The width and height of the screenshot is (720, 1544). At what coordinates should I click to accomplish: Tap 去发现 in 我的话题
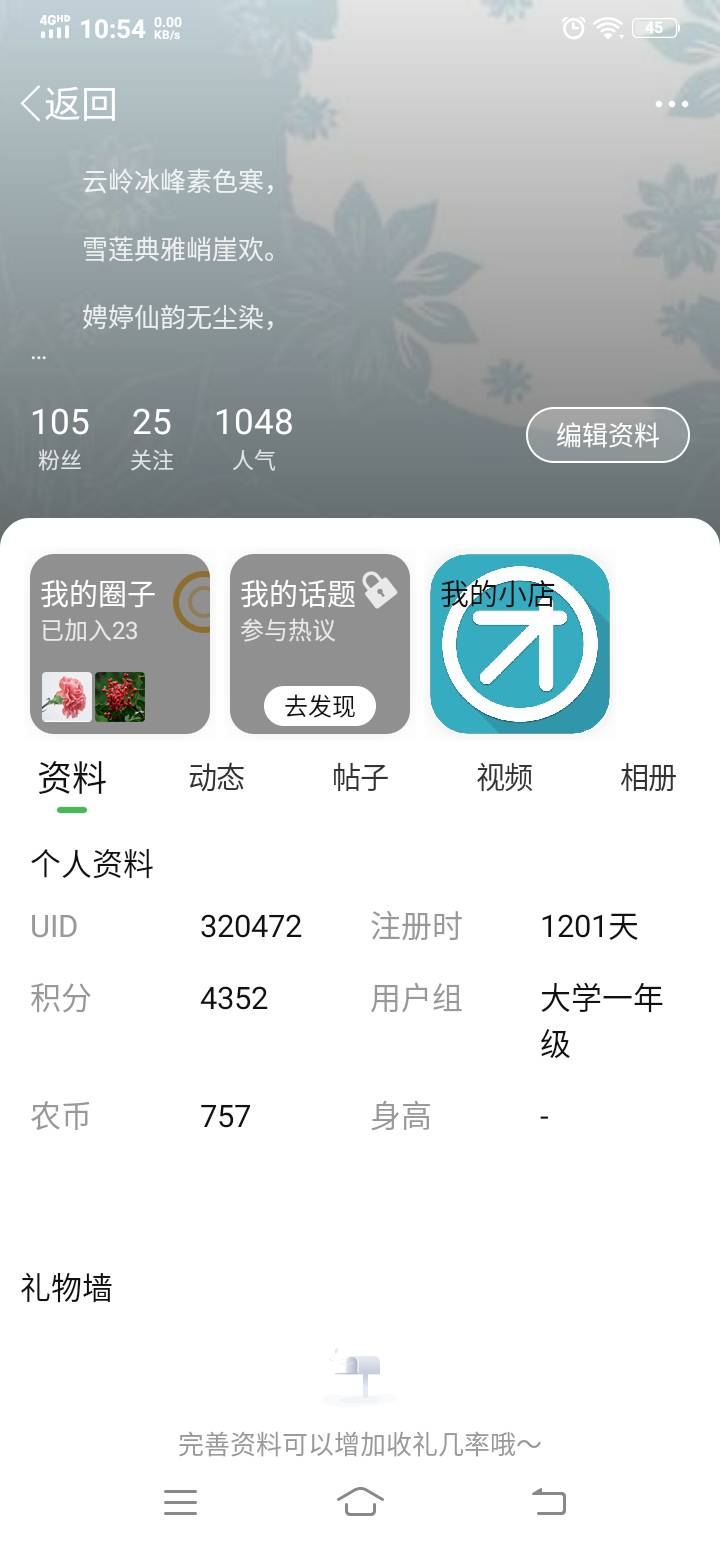click(x=320, y=706)
